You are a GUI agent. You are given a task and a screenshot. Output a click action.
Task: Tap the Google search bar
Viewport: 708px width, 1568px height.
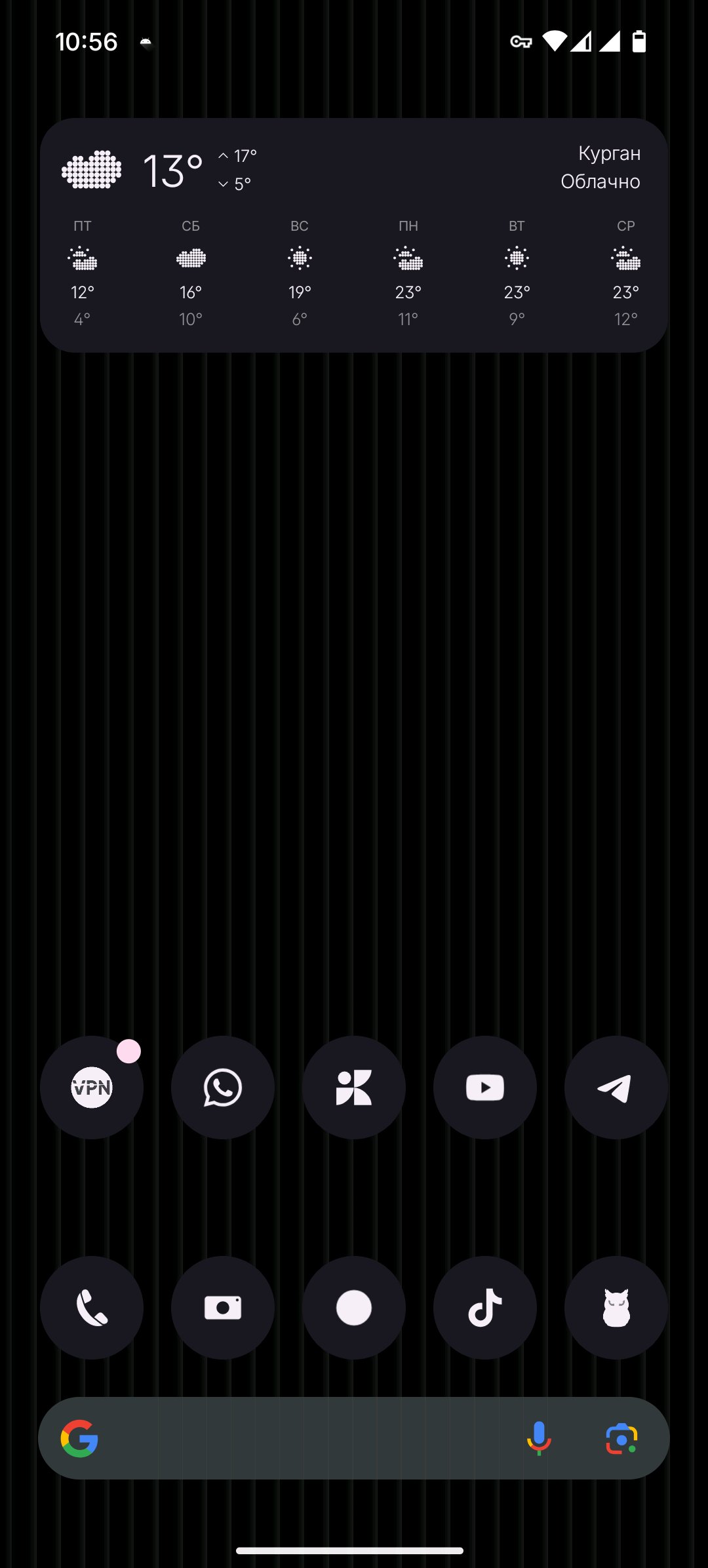[x=302, y=1438]
